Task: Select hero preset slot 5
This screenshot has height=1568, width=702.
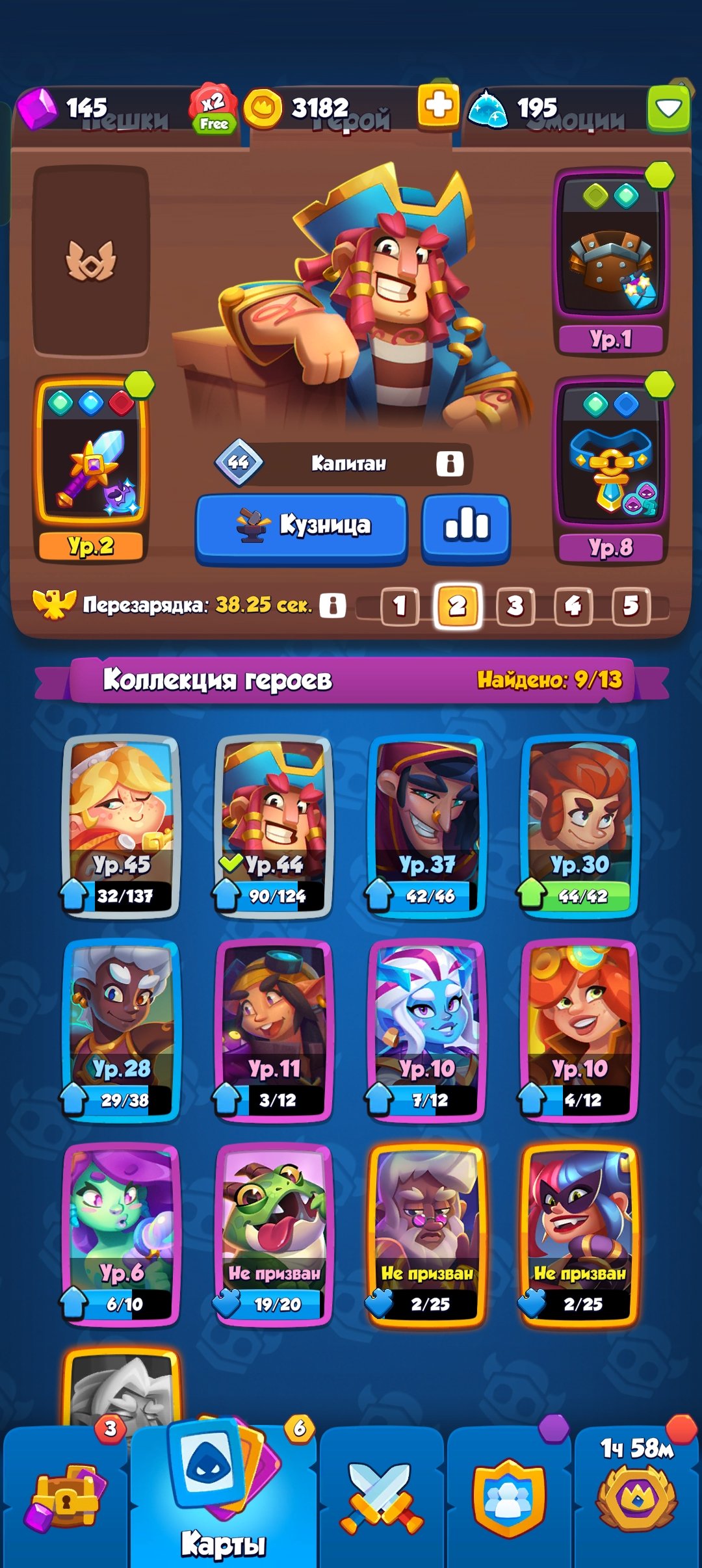Action: pyautogui.click(x=630, y=606)
